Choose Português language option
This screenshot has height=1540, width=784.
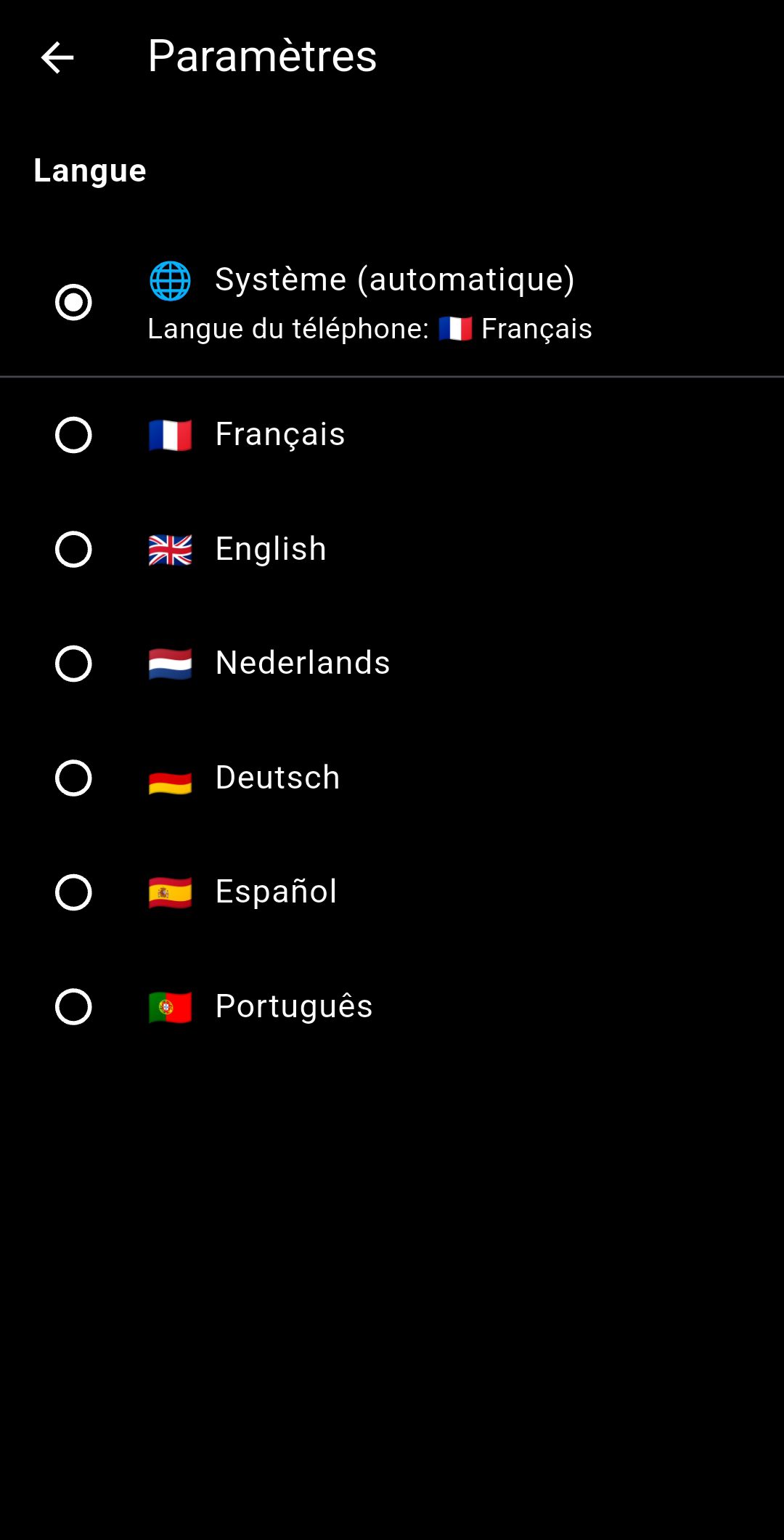[x=73, y=1007]
